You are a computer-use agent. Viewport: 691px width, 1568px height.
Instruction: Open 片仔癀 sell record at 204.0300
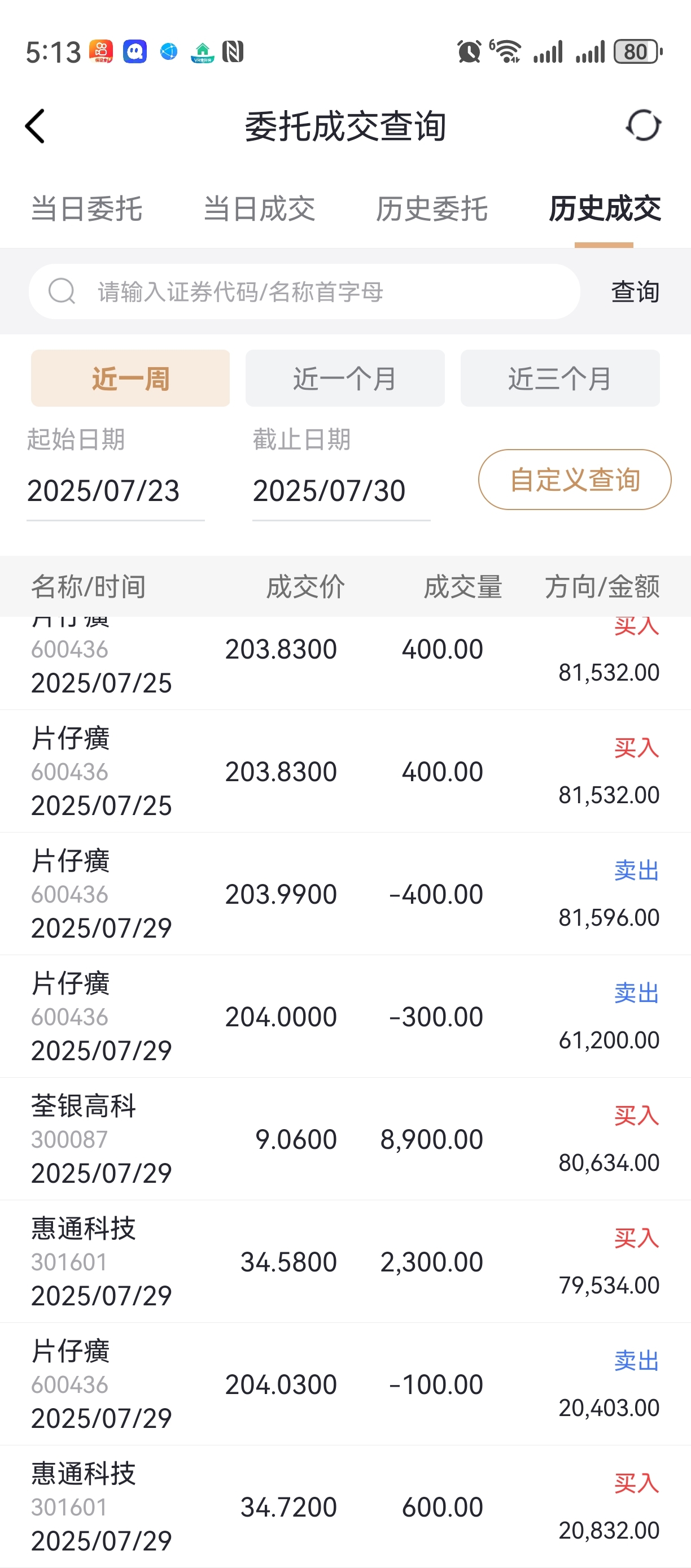(x=345, y=1384)
